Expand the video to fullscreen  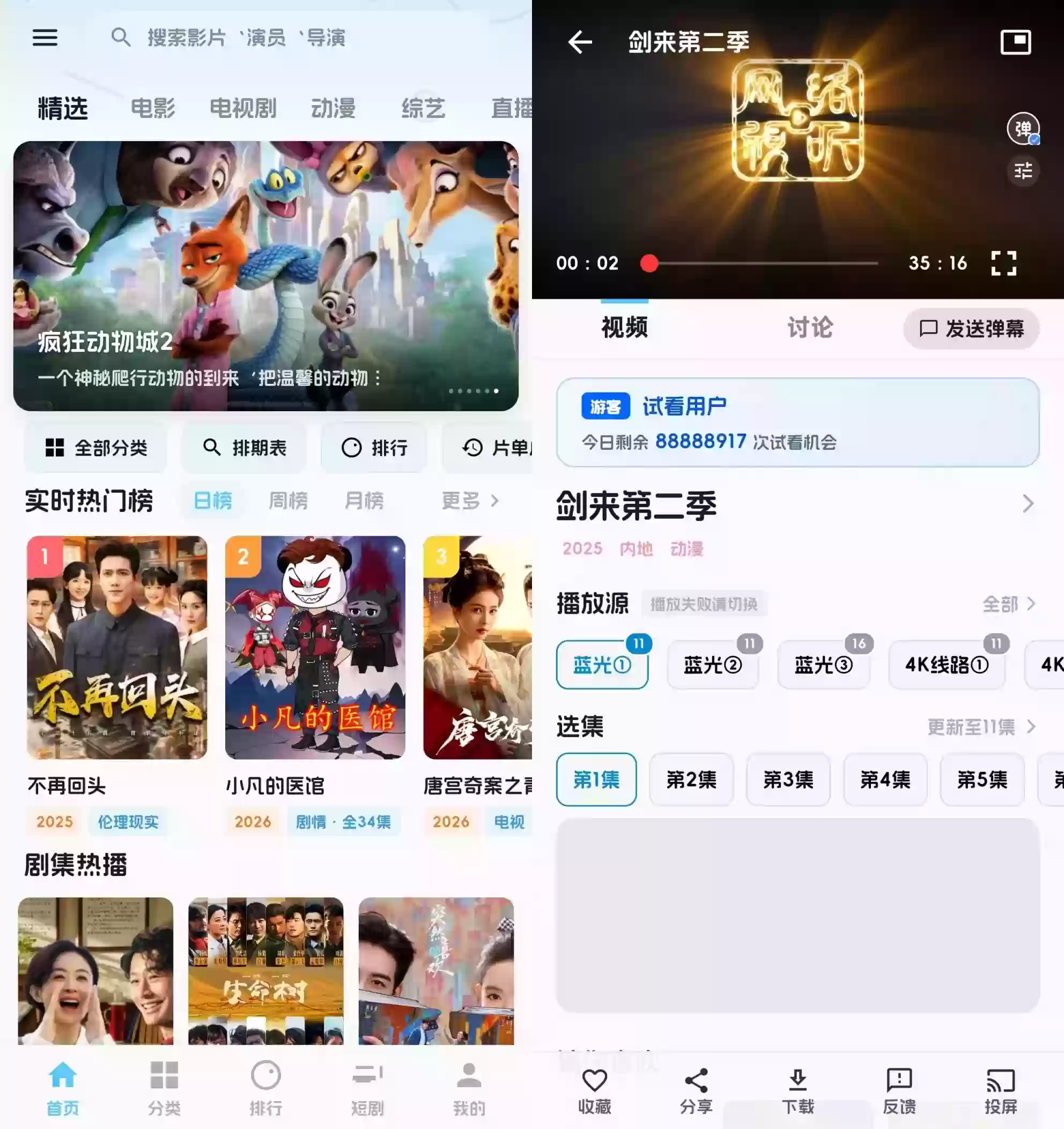(x=1003, y=263)
